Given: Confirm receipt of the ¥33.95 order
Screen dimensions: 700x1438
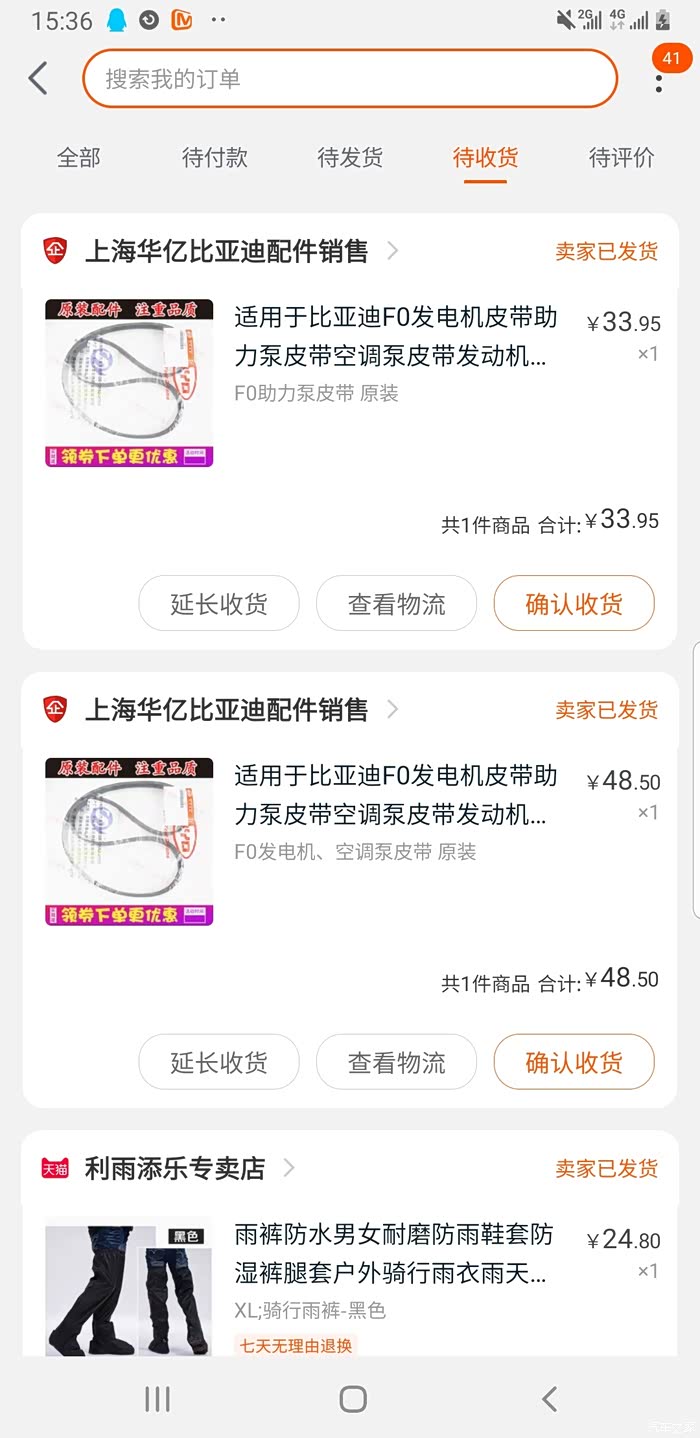Looking at the screenshot, I should point(574,603).
